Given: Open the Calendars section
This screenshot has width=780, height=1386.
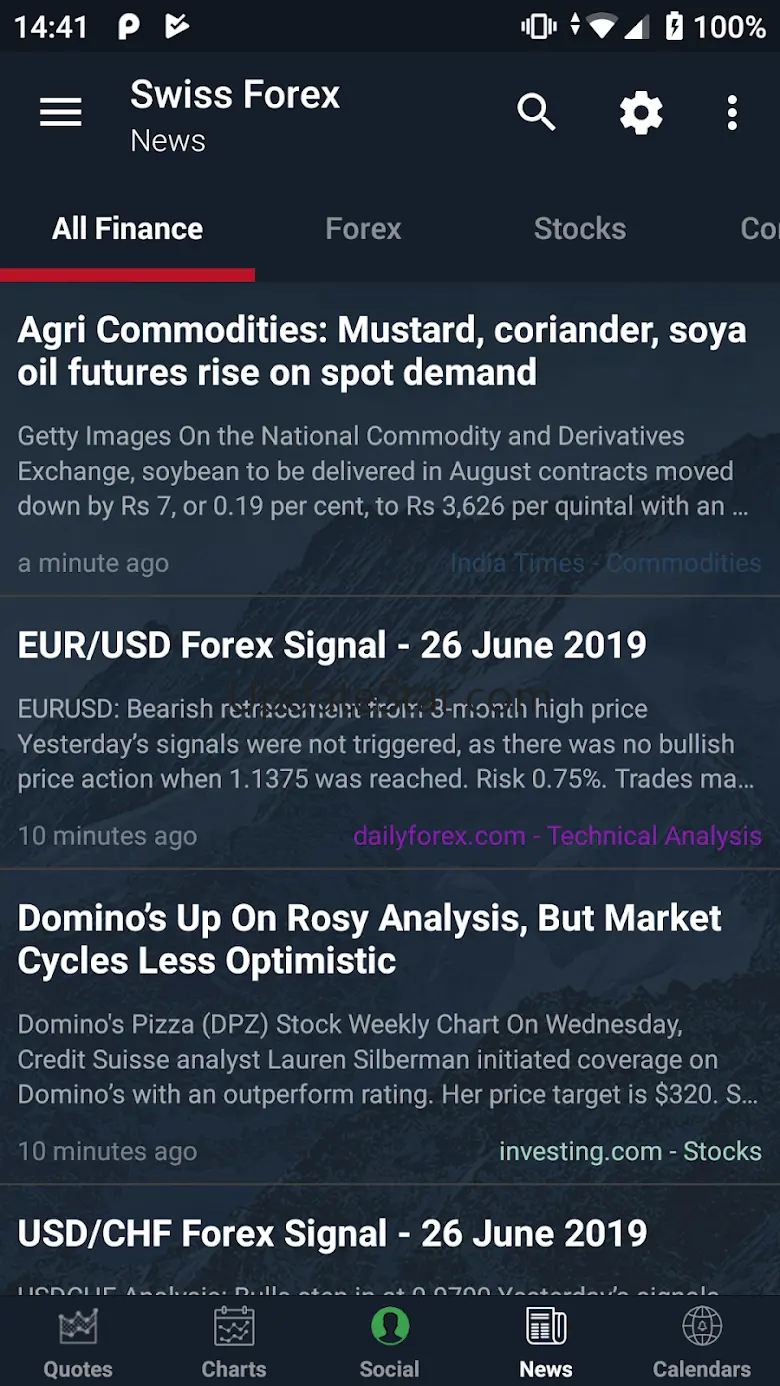Looking at the screenshot, I should point(702,1342).
